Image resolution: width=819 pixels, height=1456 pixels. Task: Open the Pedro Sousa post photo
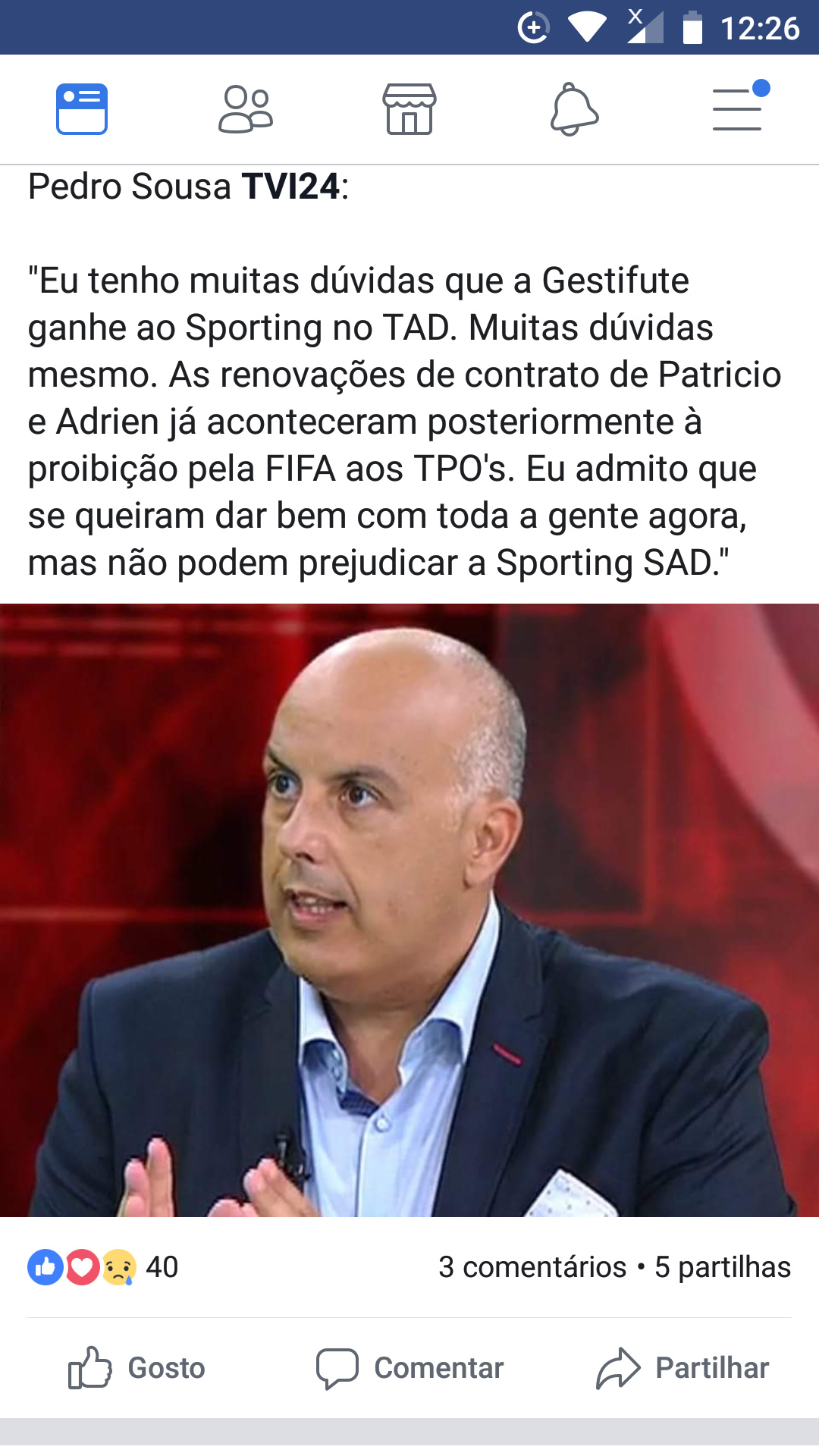(409, 910)
